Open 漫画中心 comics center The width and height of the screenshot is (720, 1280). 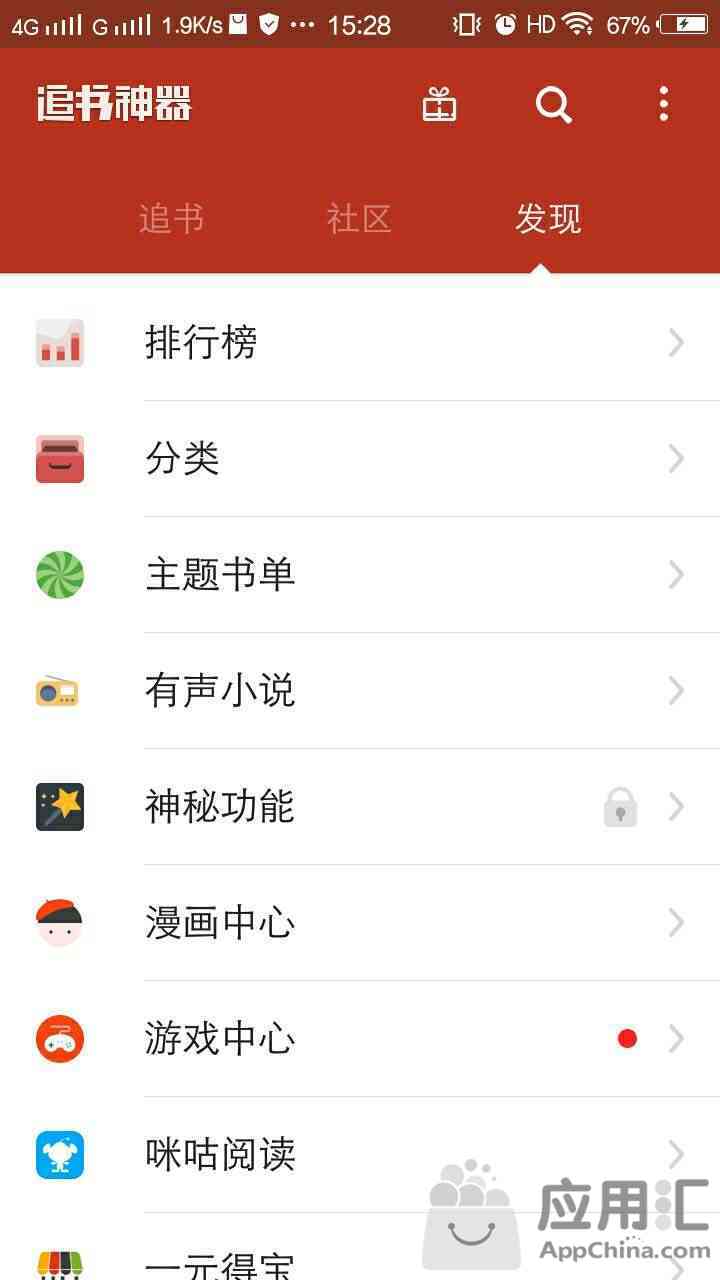click(x=360, y=923)
